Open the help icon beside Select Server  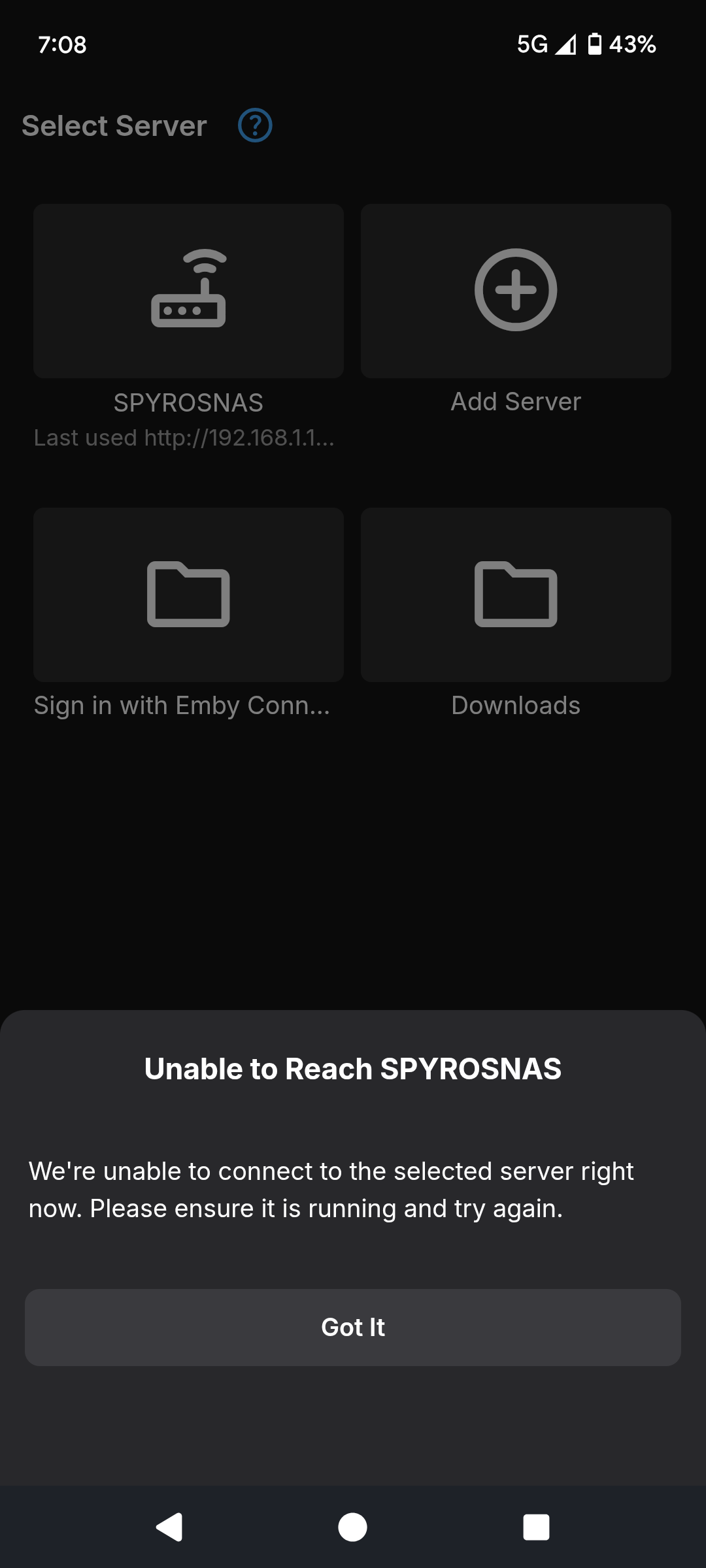click(255, 125)
